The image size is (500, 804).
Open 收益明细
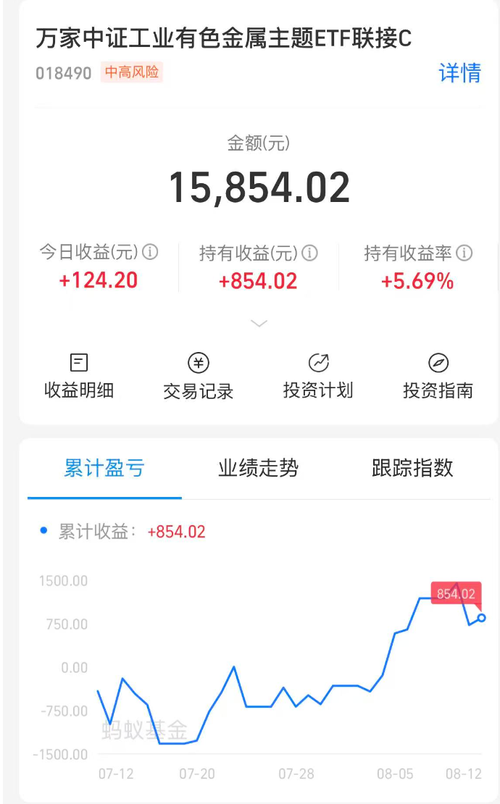click(x=78, y=376)
